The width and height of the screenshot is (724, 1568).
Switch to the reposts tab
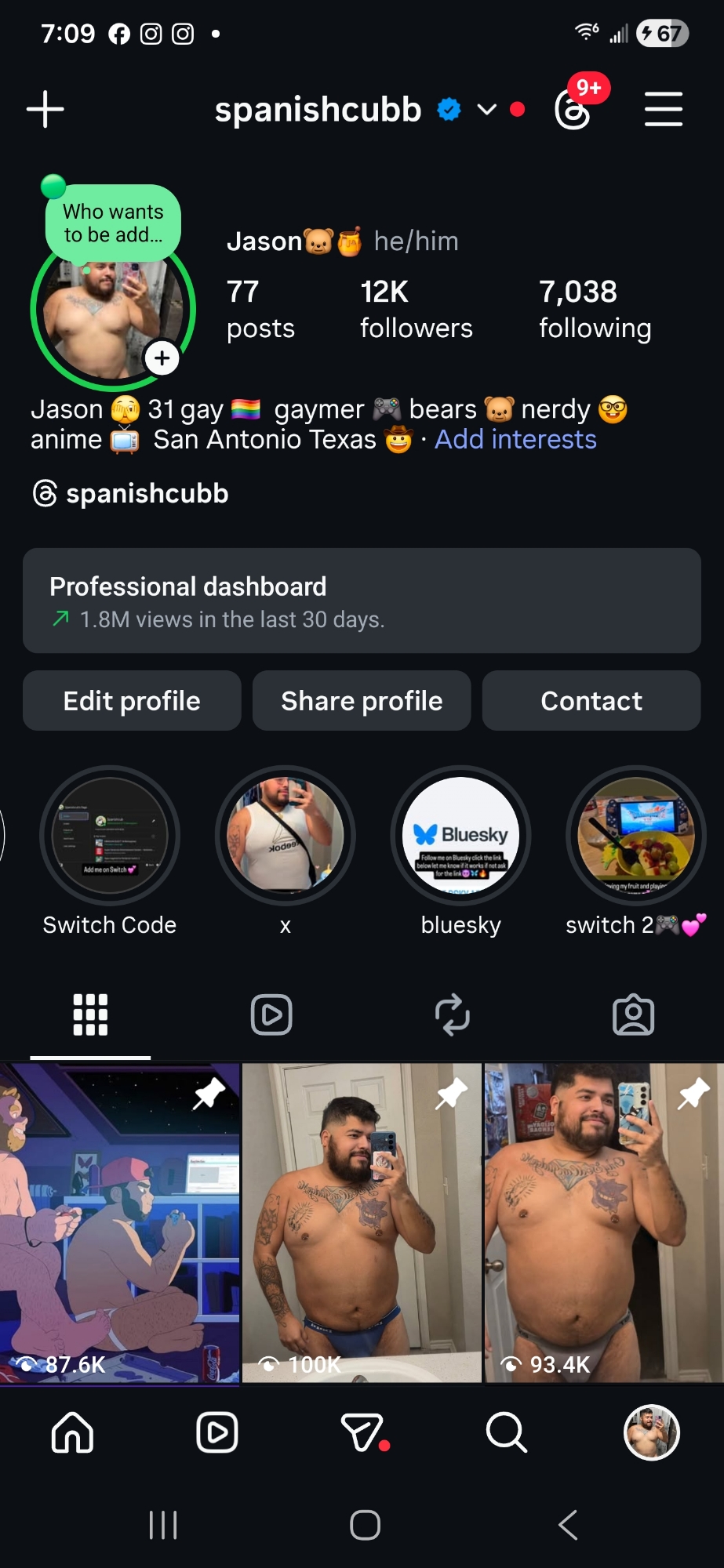(453, 1015)
